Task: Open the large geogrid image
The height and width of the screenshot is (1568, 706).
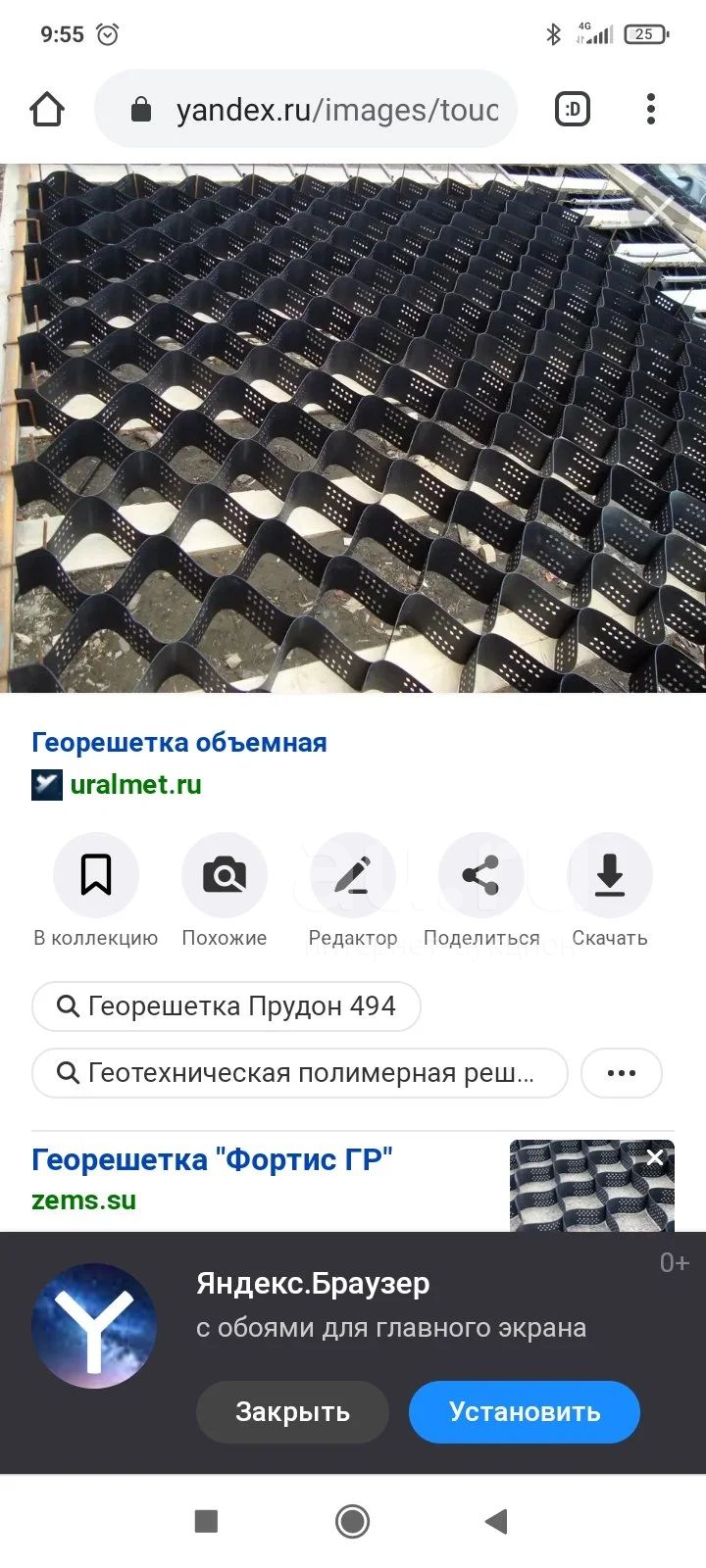Action: (x=353, y=428)
